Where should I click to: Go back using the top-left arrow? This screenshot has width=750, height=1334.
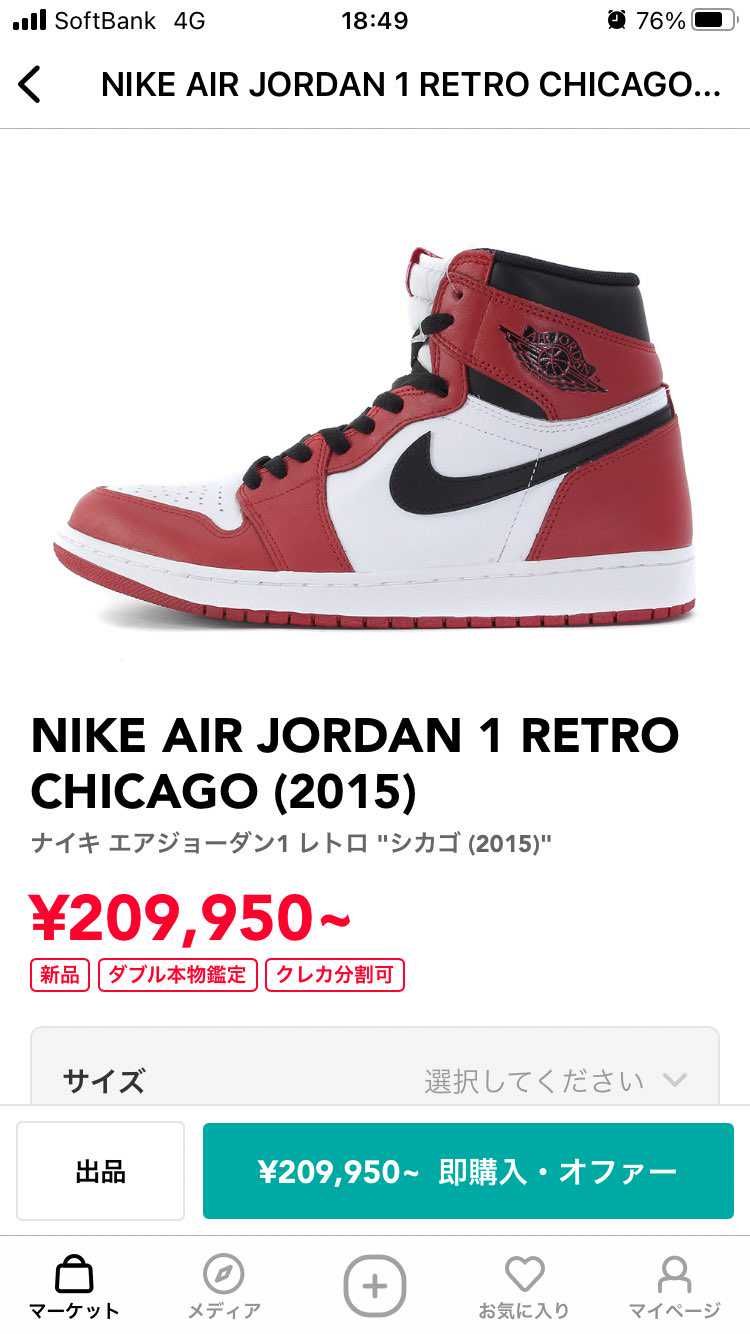[30, 85]
